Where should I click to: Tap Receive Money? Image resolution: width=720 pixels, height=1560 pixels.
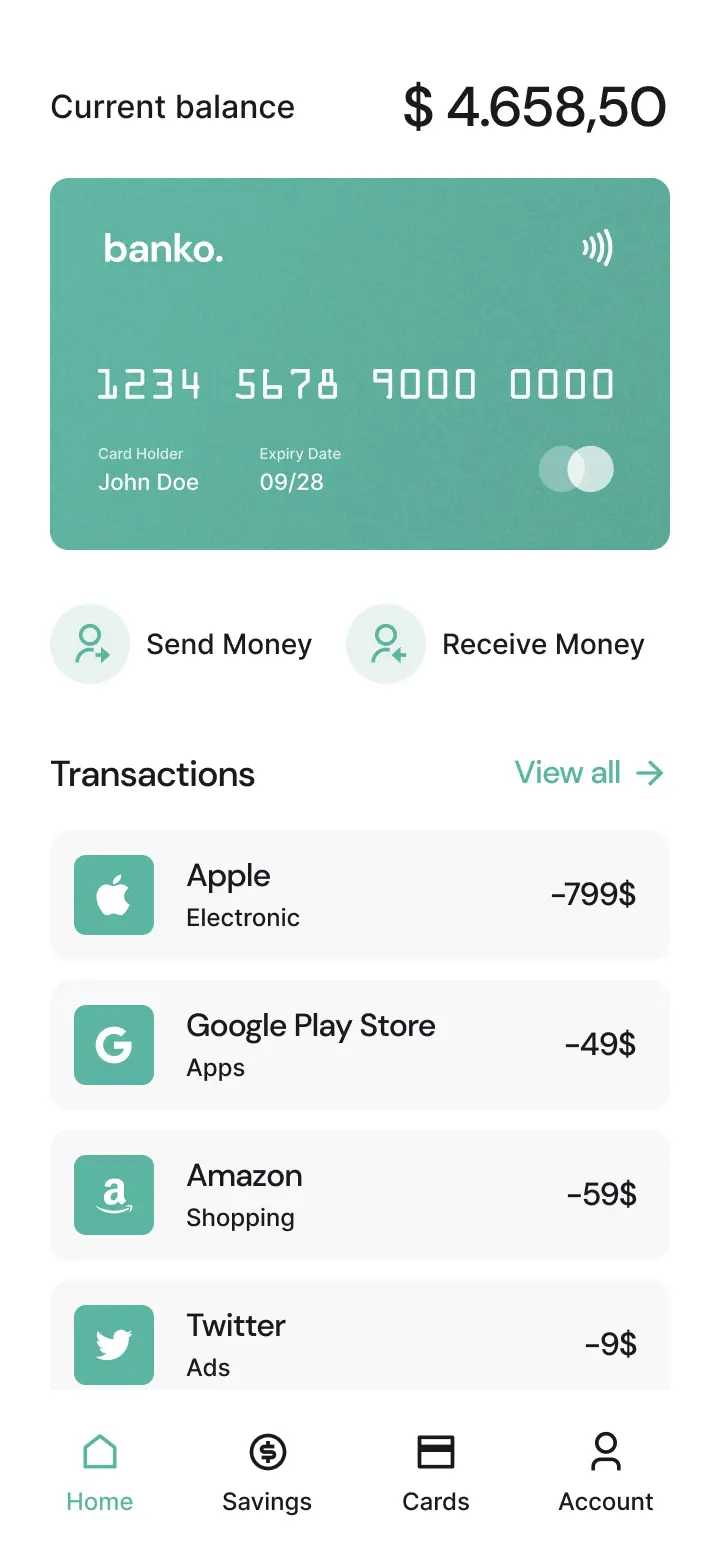point(496,644)
